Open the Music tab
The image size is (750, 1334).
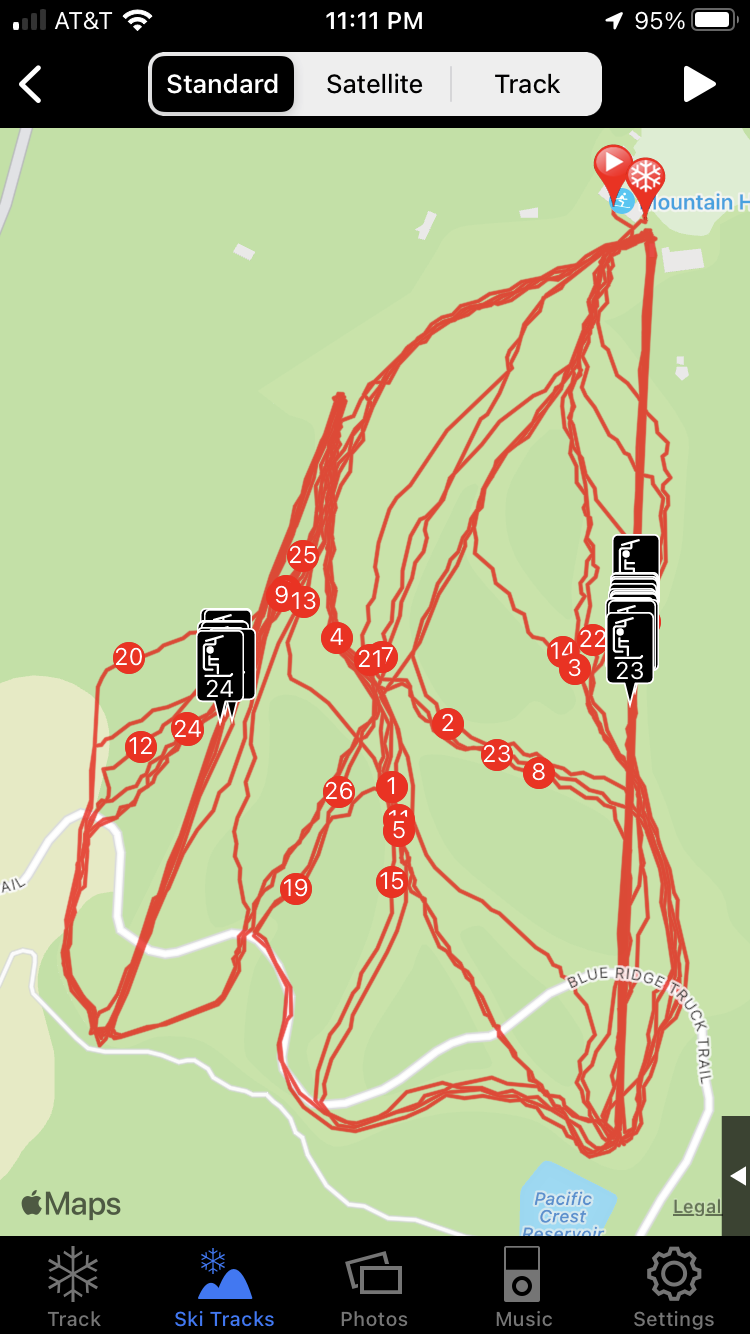524,1288
